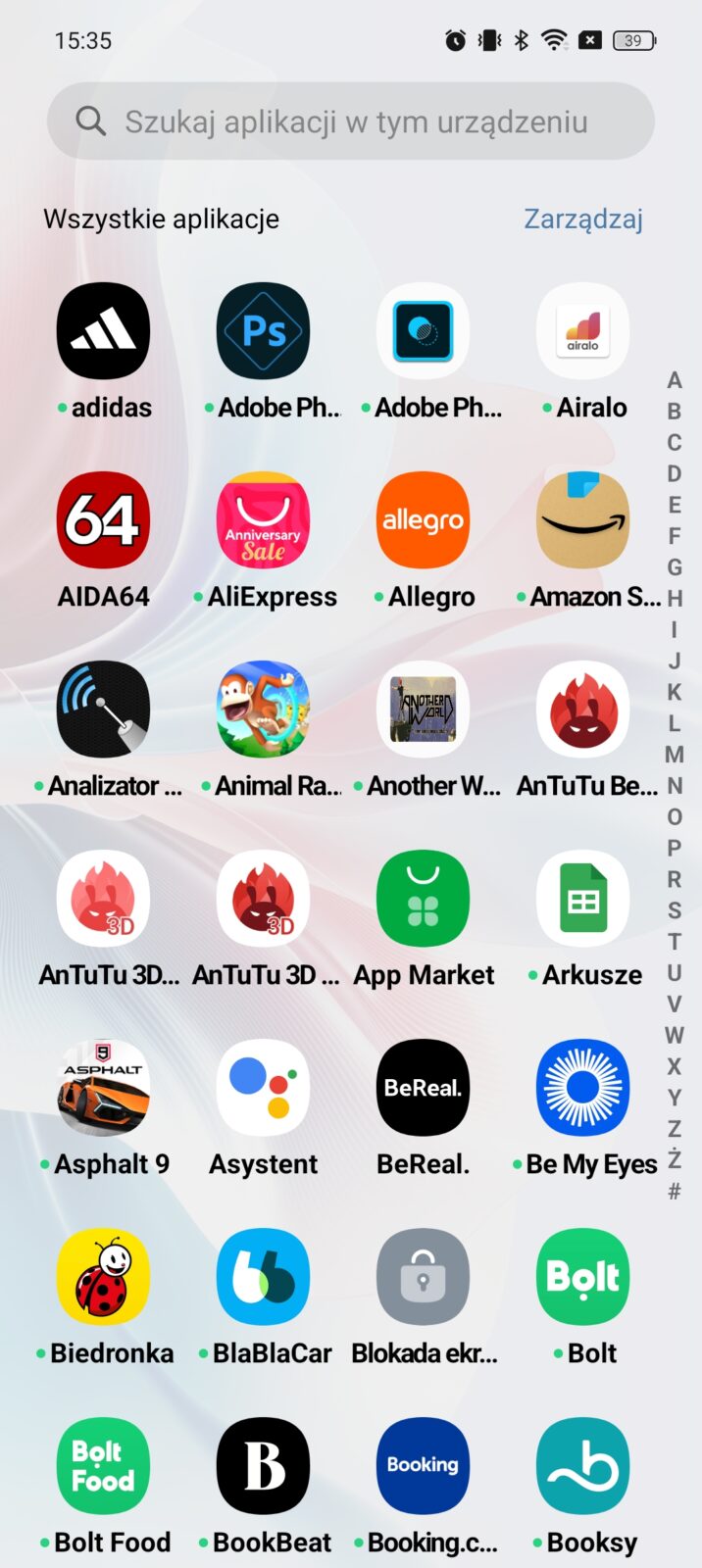Launch Booksy
Screen dimensions: 702x1568
pyautogui.click(x=582, y=1466)
